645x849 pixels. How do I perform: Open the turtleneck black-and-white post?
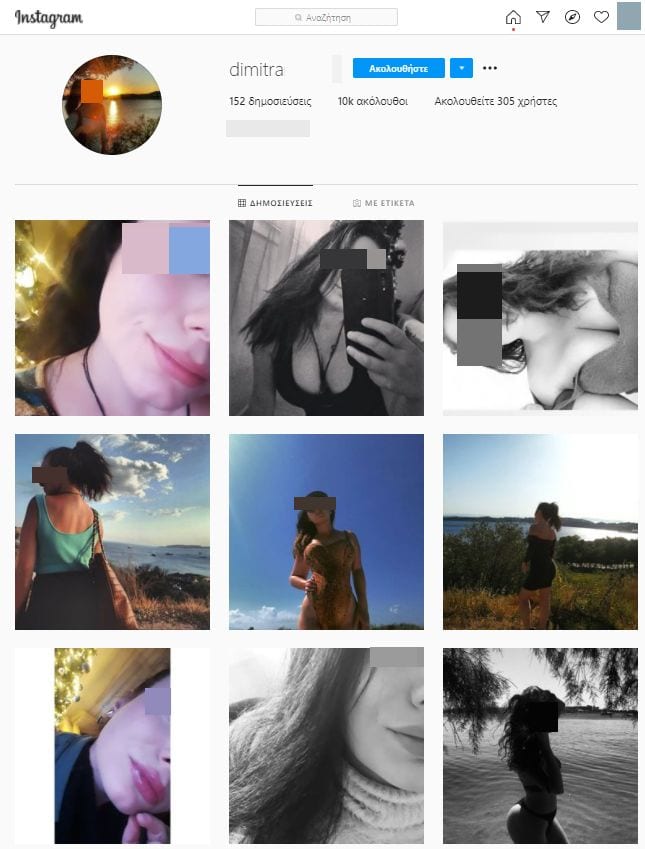click(326, 745)
